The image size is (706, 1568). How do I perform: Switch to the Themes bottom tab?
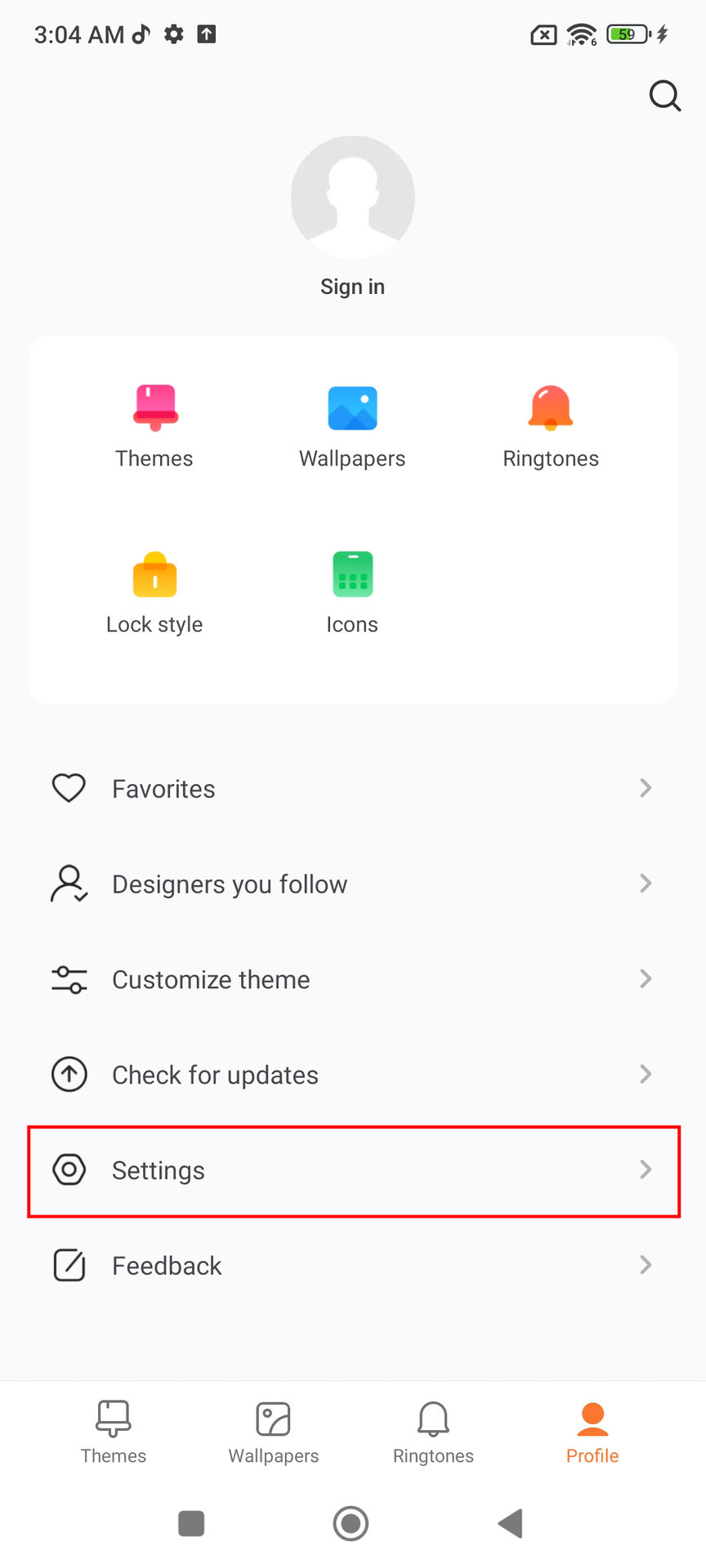click(x=114, y=1432)
